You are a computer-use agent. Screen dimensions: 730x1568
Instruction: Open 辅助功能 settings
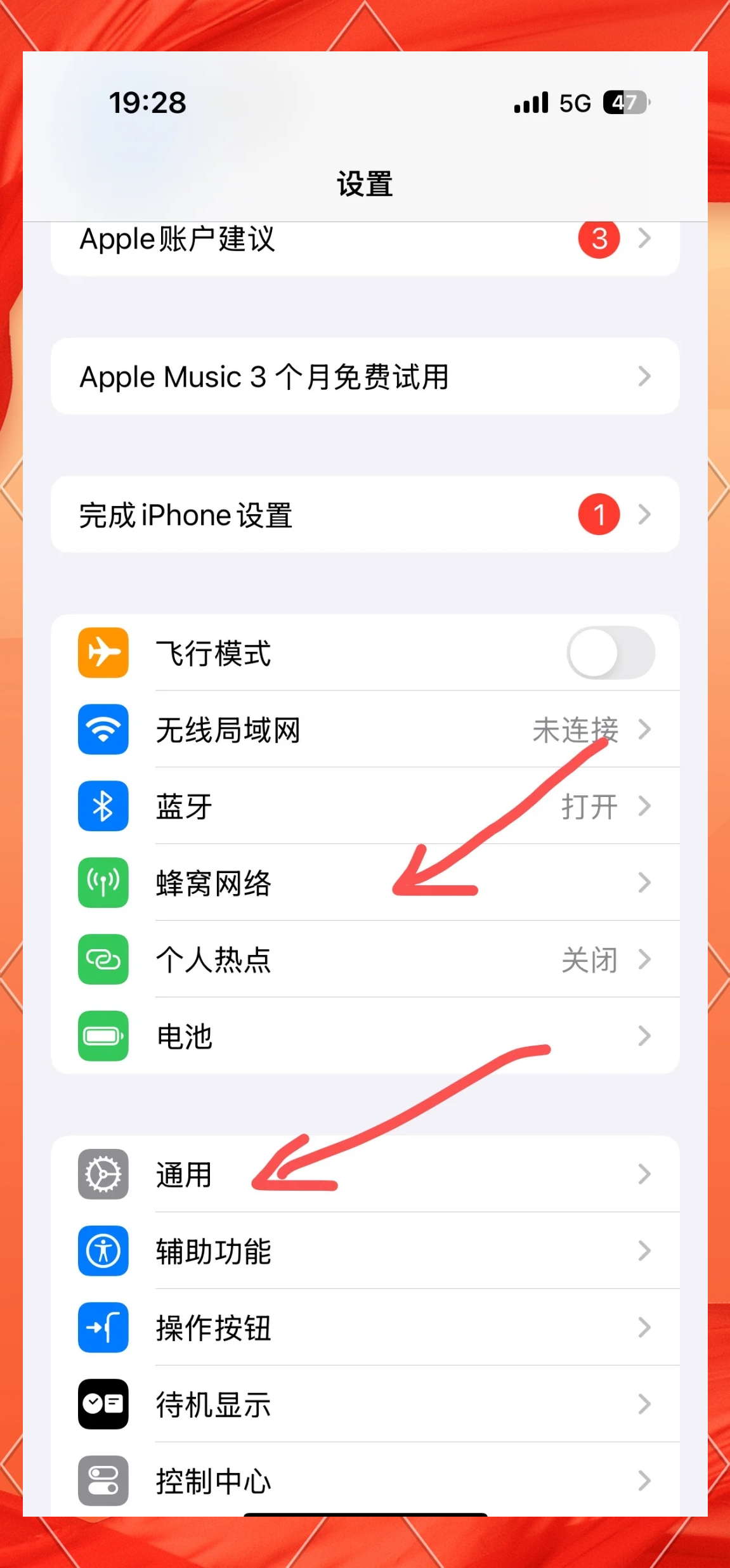(x=365, y=1252)
